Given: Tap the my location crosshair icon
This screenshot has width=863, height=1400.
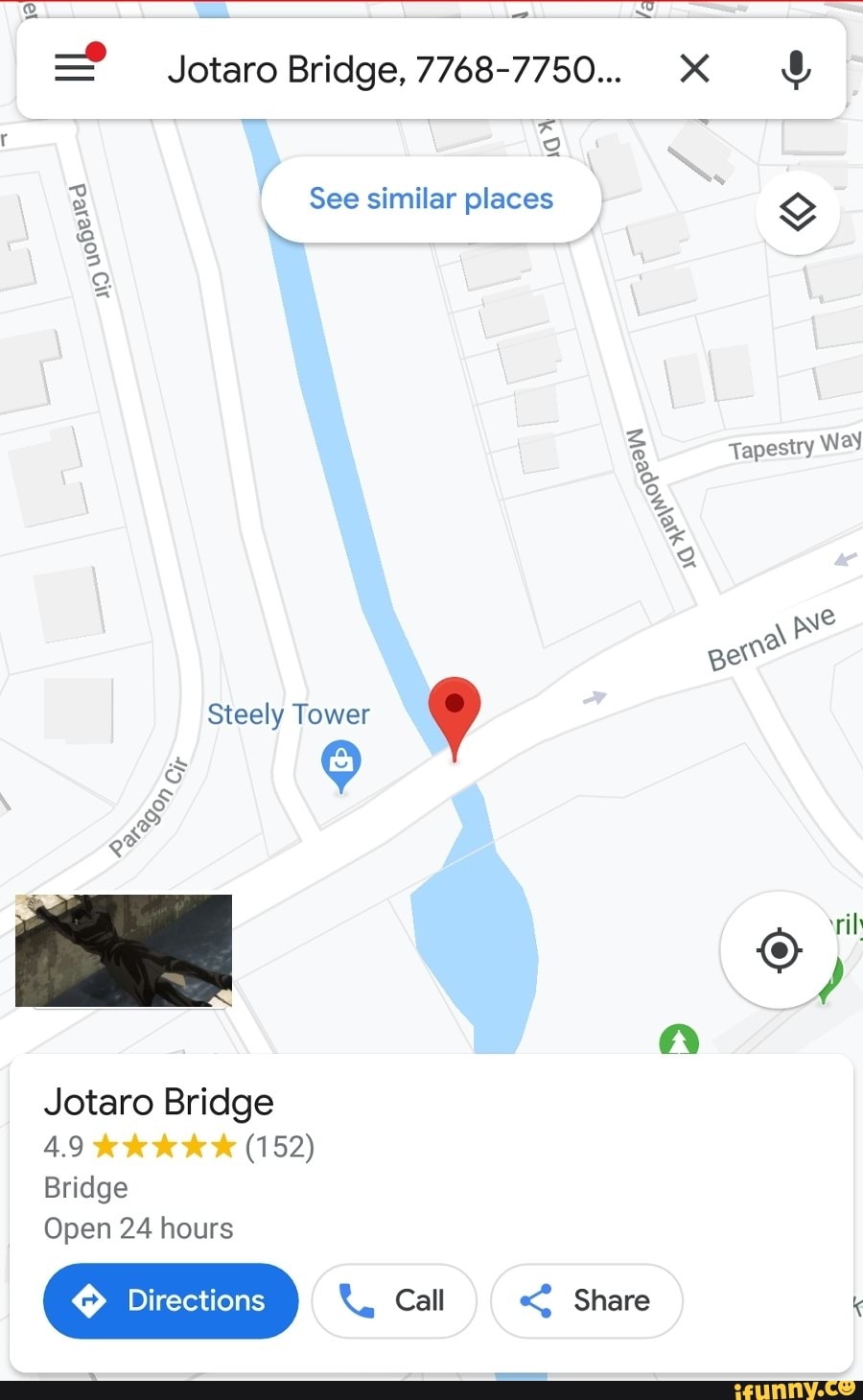Looking at the screenshot, I should point(778,950).
